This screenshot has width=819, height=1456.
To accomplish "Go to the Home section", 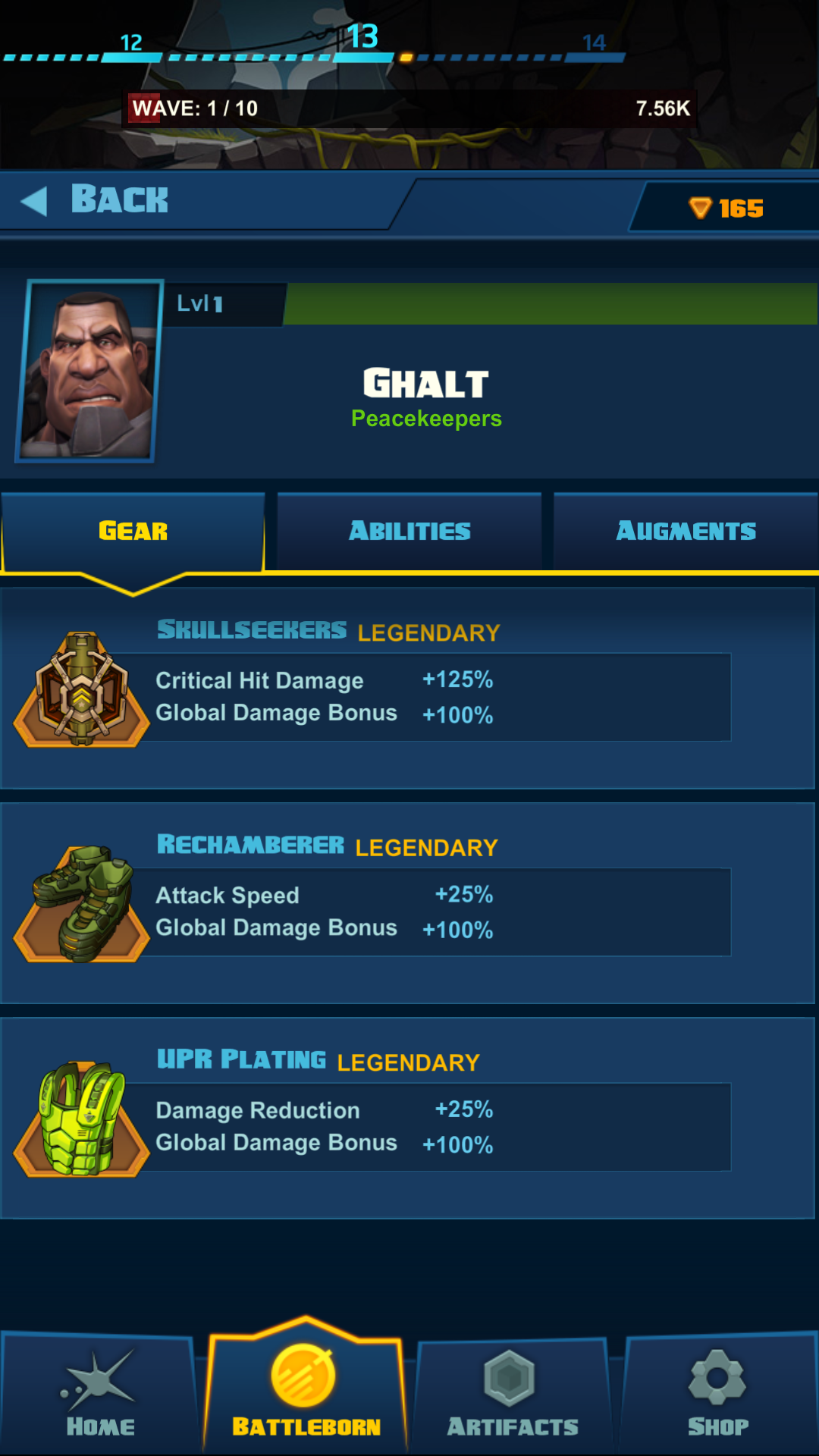I will pos(100,1395).
